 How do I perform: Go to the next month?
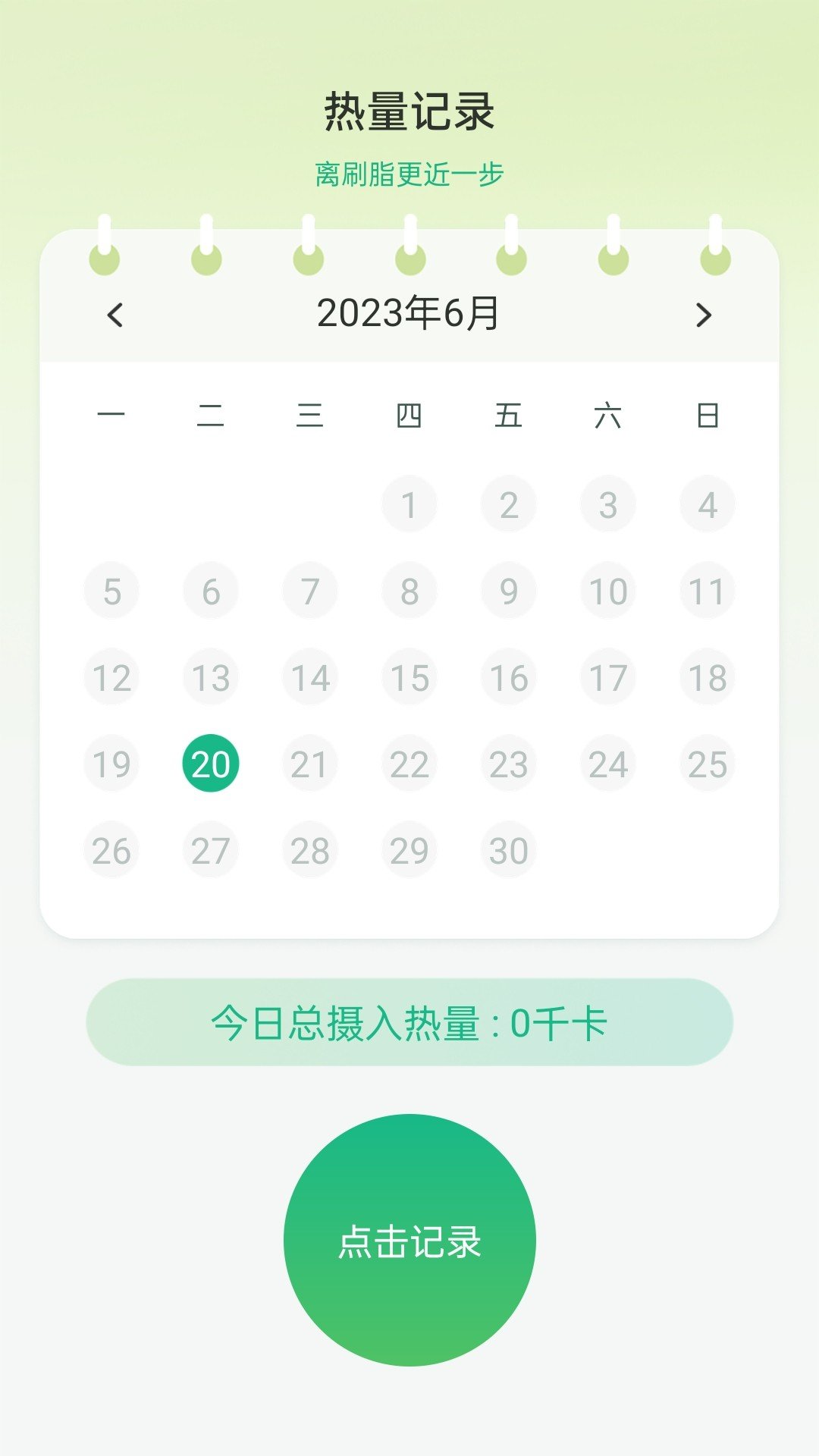(x=703, y=315)
